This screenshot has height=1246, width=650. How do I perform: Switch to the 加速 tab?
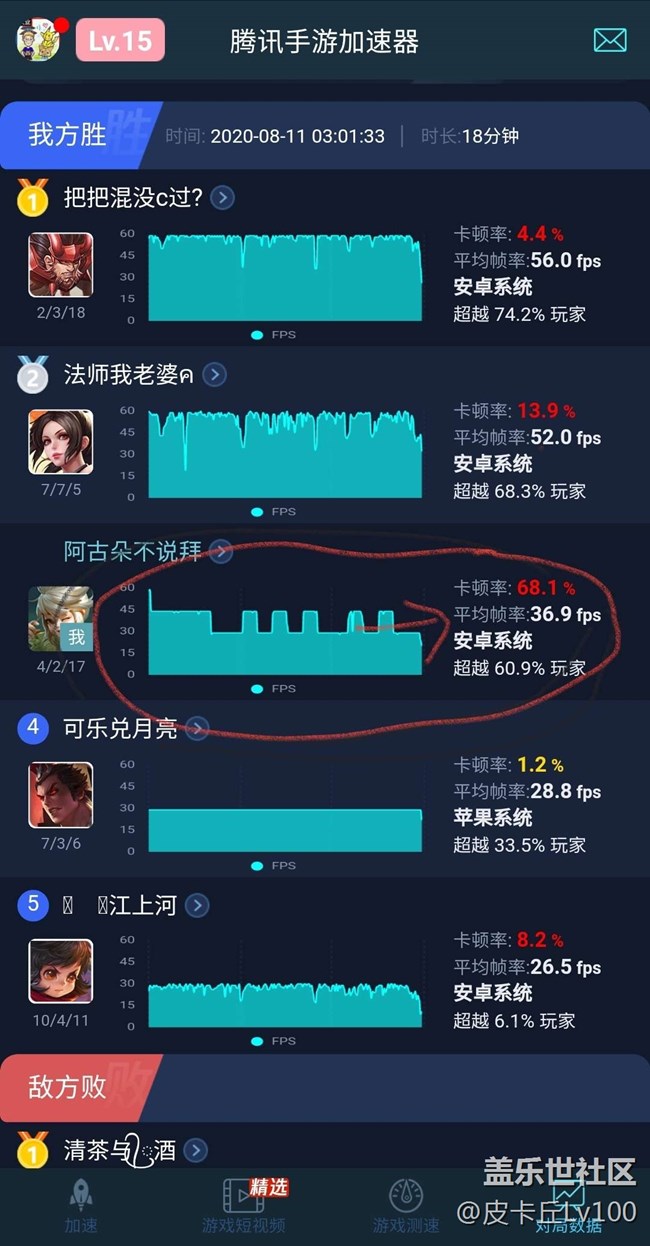coord(81,1206)
